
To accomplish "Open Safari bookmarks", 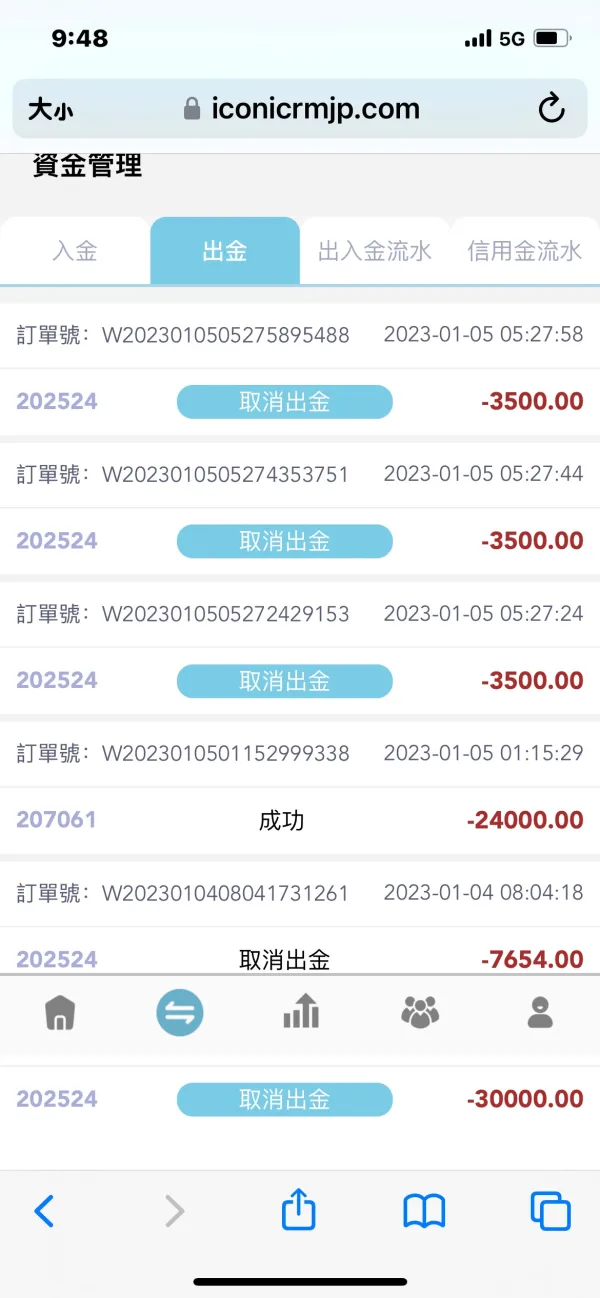I will coord(424,1212).
